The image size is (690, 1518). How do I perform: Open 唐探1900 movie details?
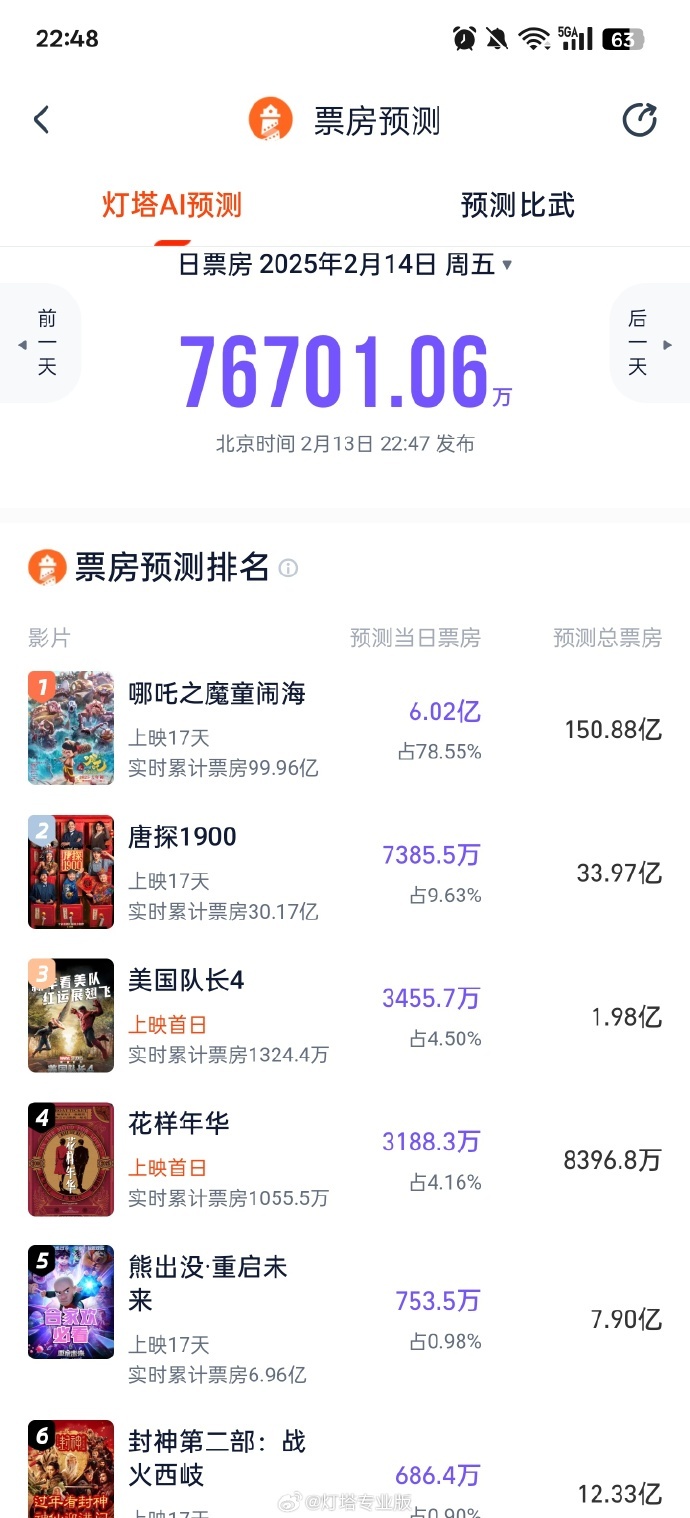point(183,837)
